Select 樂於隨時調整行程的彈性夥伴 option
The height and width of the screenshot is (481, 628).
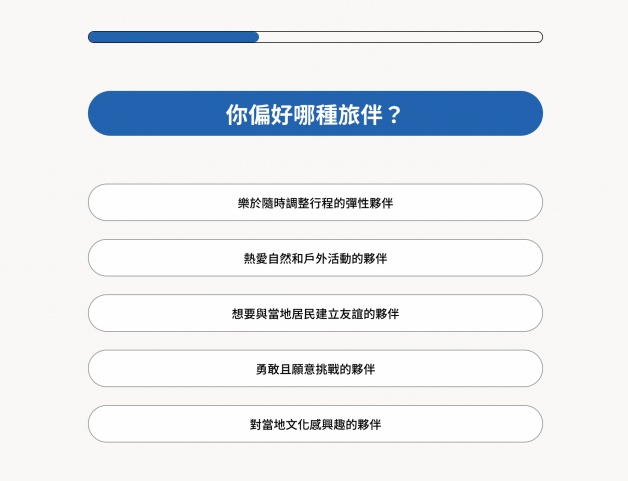click(x=315, y=203)
